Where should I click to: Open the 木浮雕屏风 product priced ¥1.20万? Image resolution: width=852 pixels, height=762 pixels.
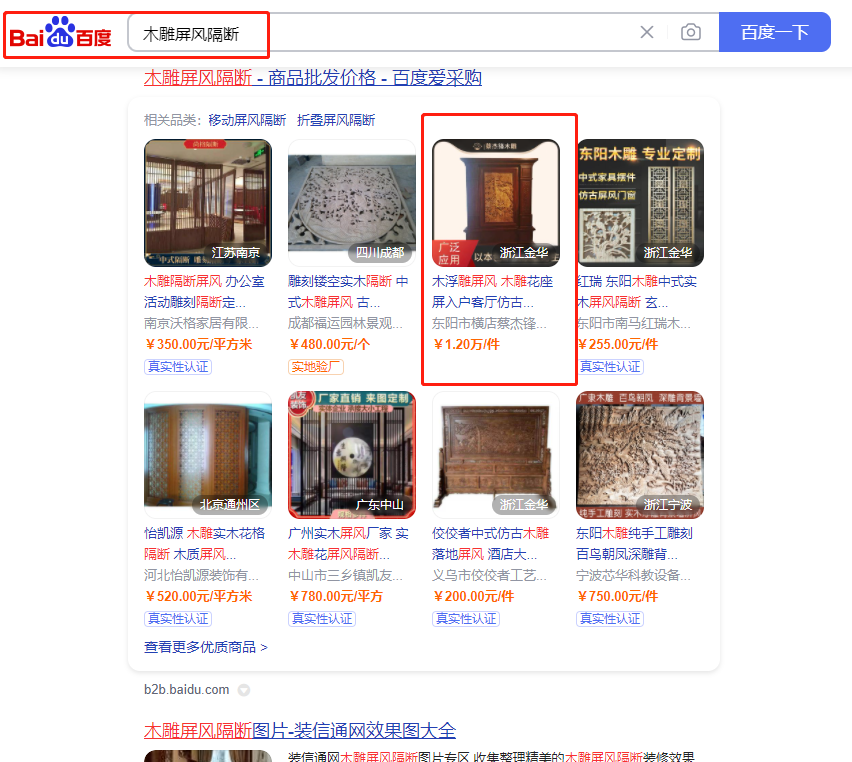click(x=496, y=203)
